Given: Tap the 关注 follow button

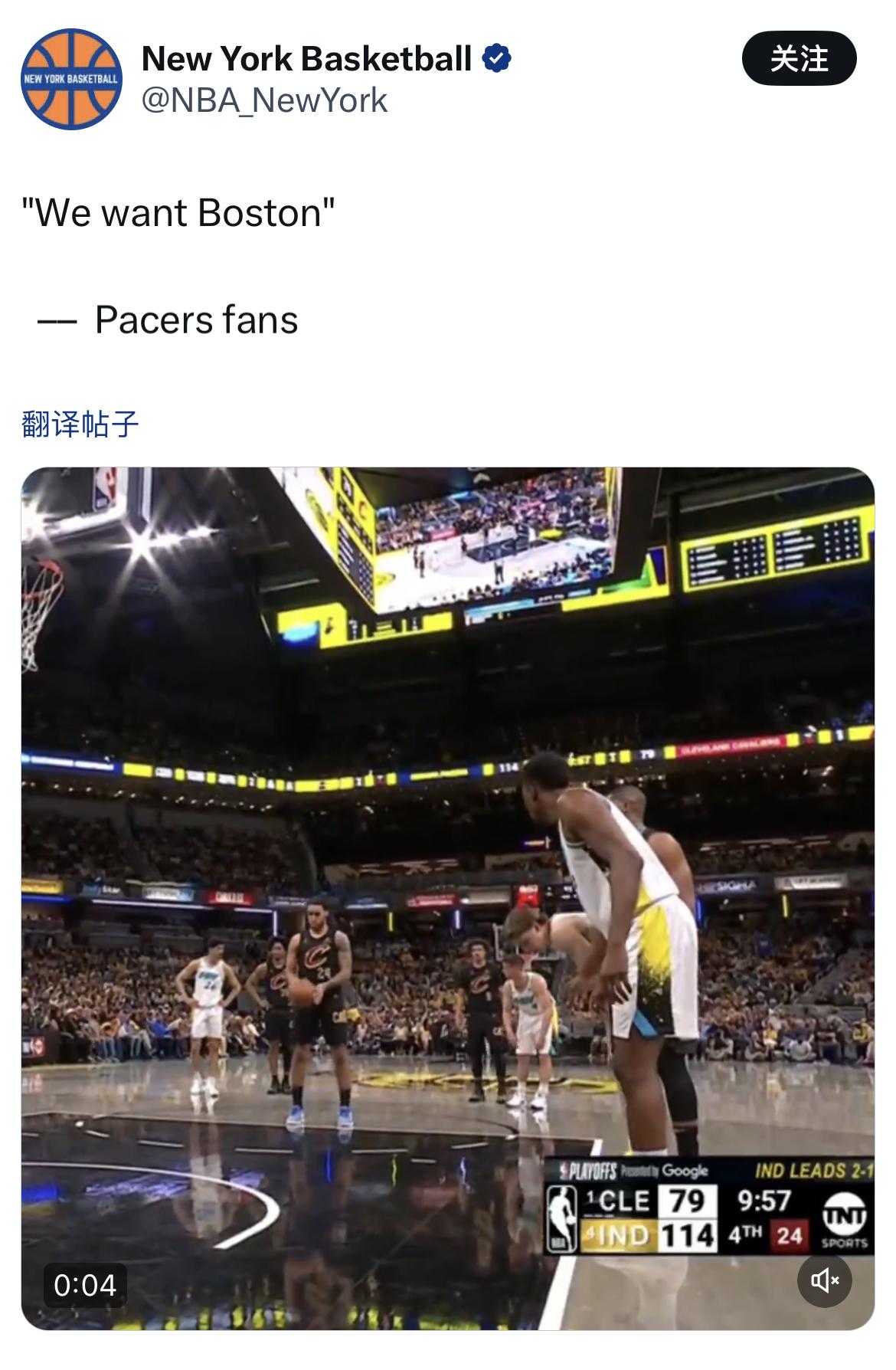Looking at the screenshot, I should (799, 58).
